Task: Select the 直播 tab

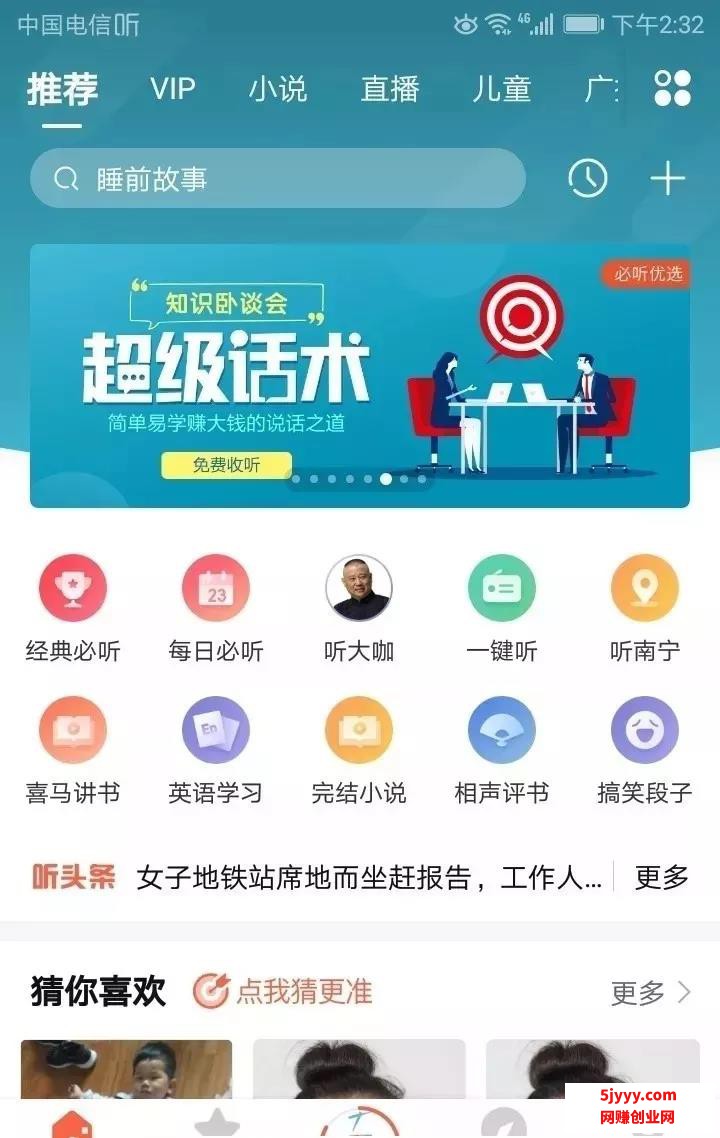Action: [x=390, y=89]
